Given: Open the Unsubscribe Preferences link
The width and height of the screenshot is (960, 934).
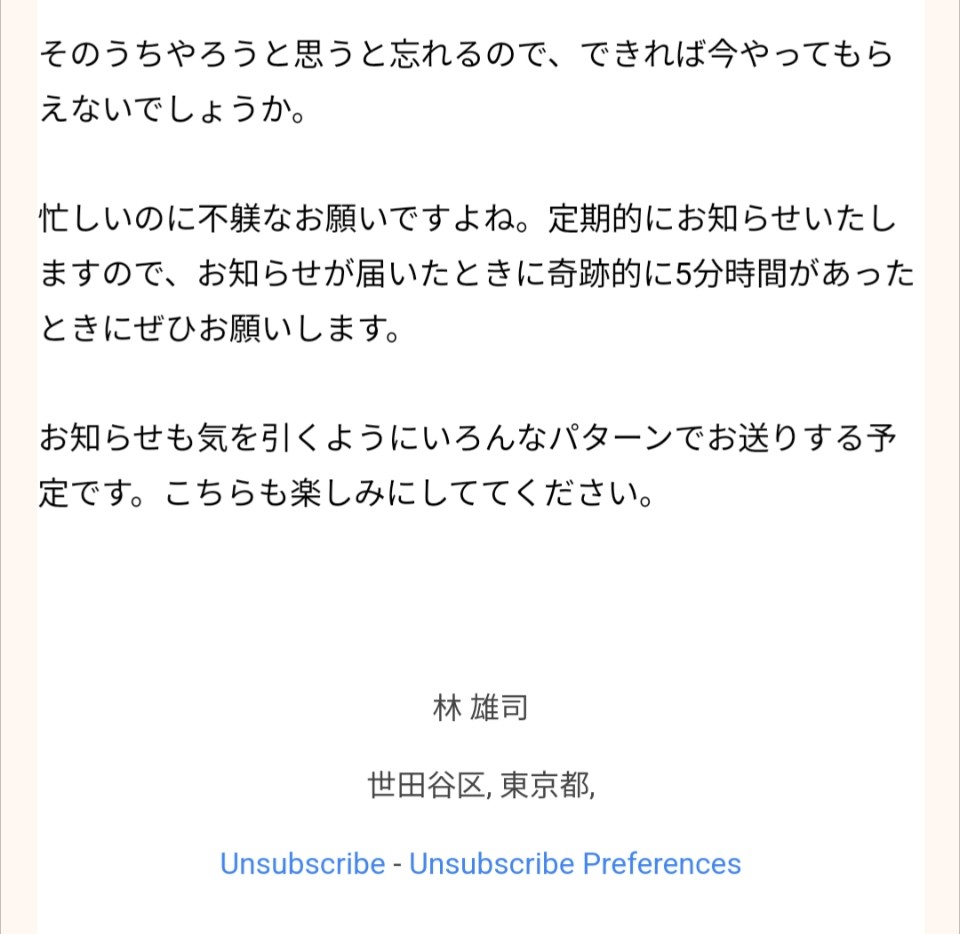Looking at the screenshot, I should [x=575, y=864].
